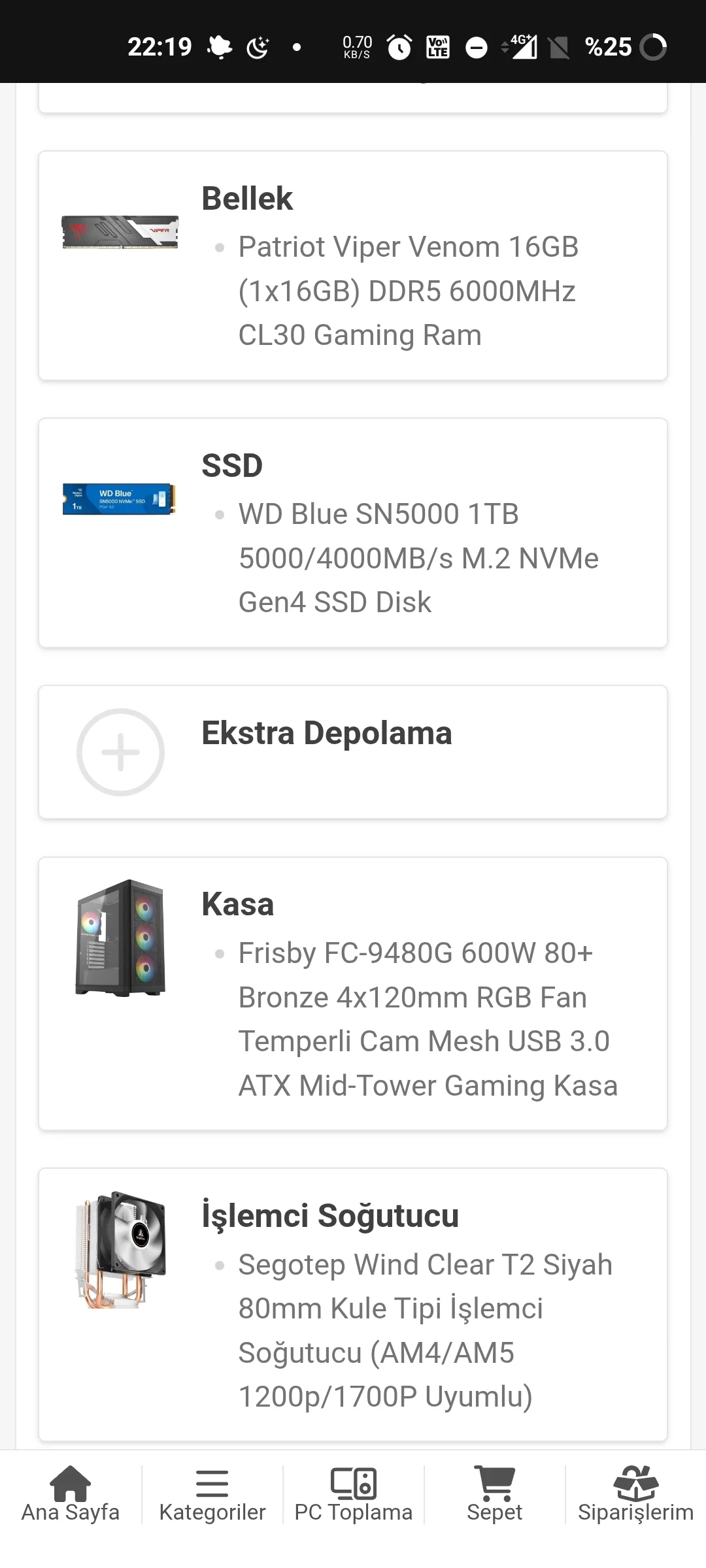Viewport: 706px width, 1568px height.
Task: Open the İşlemci Soğutucu Segotep card
Action: click(353, 1305)
